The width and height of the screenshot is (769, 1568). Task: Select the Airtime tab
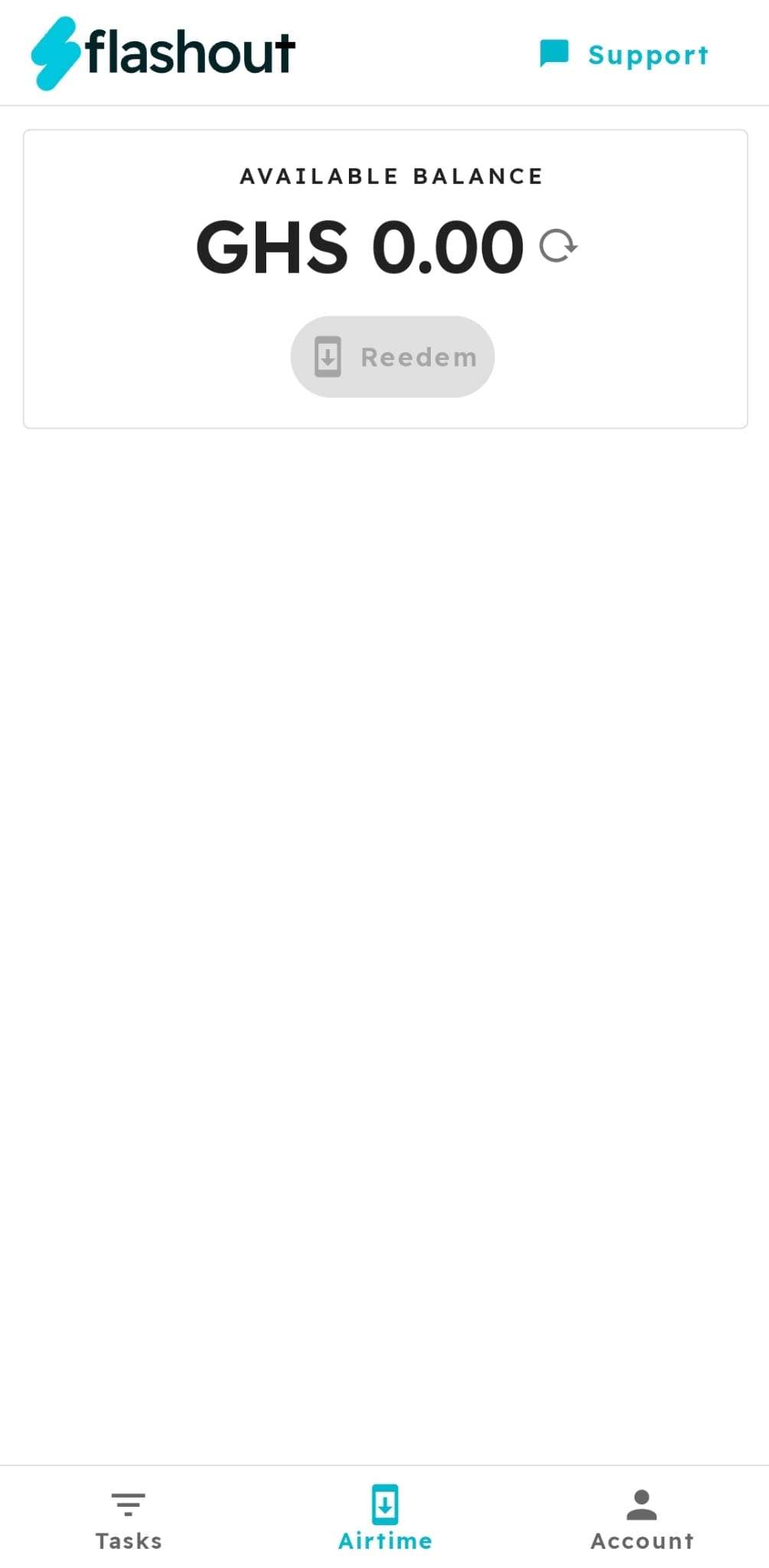(385, 1518)
